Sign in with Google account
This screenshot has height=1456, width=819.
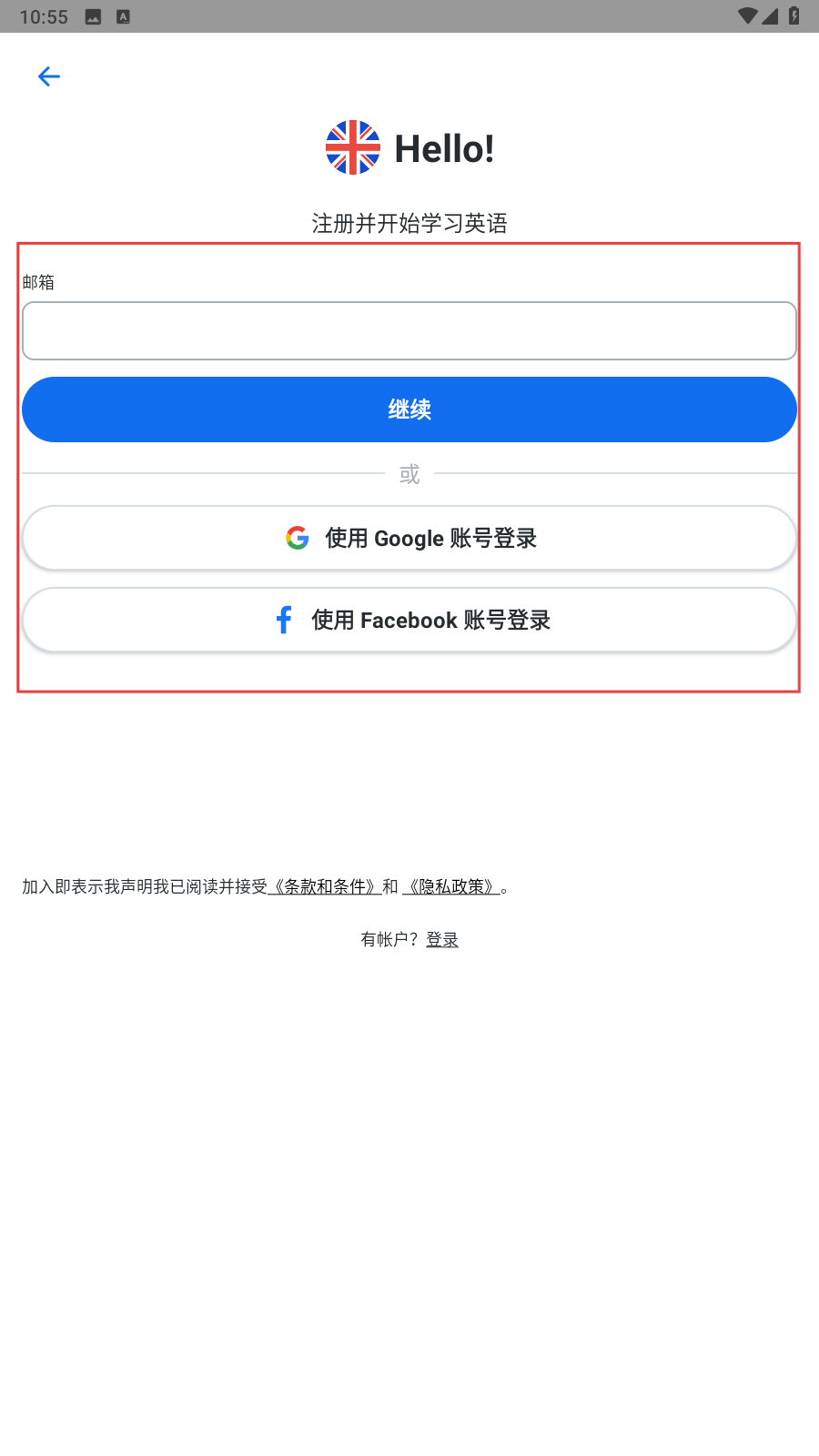coord(409,538)
